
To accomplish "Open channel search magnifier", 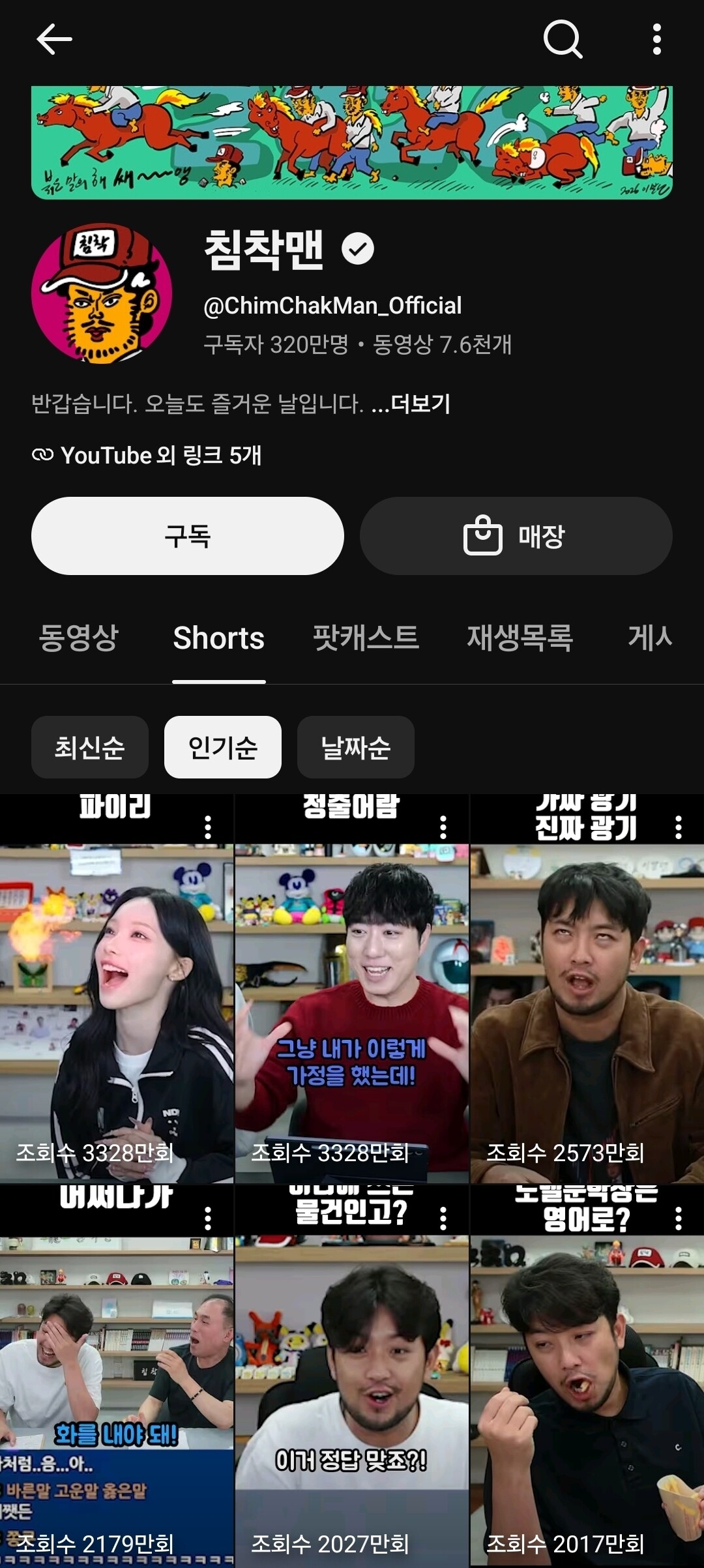I will click(x=563, y=39).
